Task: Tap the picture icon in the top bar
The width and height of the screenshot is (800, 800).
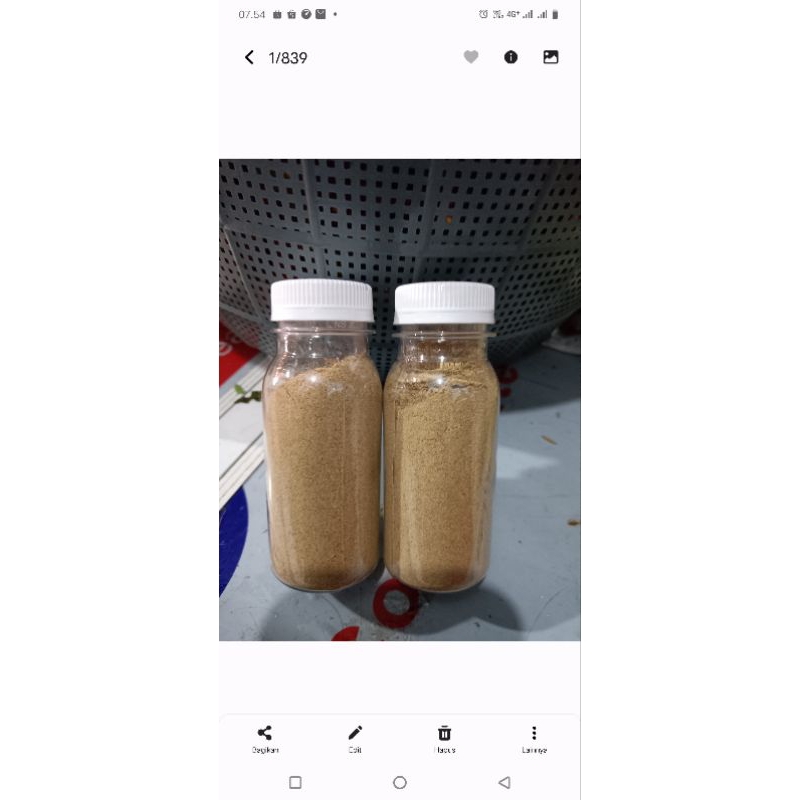Action: coord(551,57)
